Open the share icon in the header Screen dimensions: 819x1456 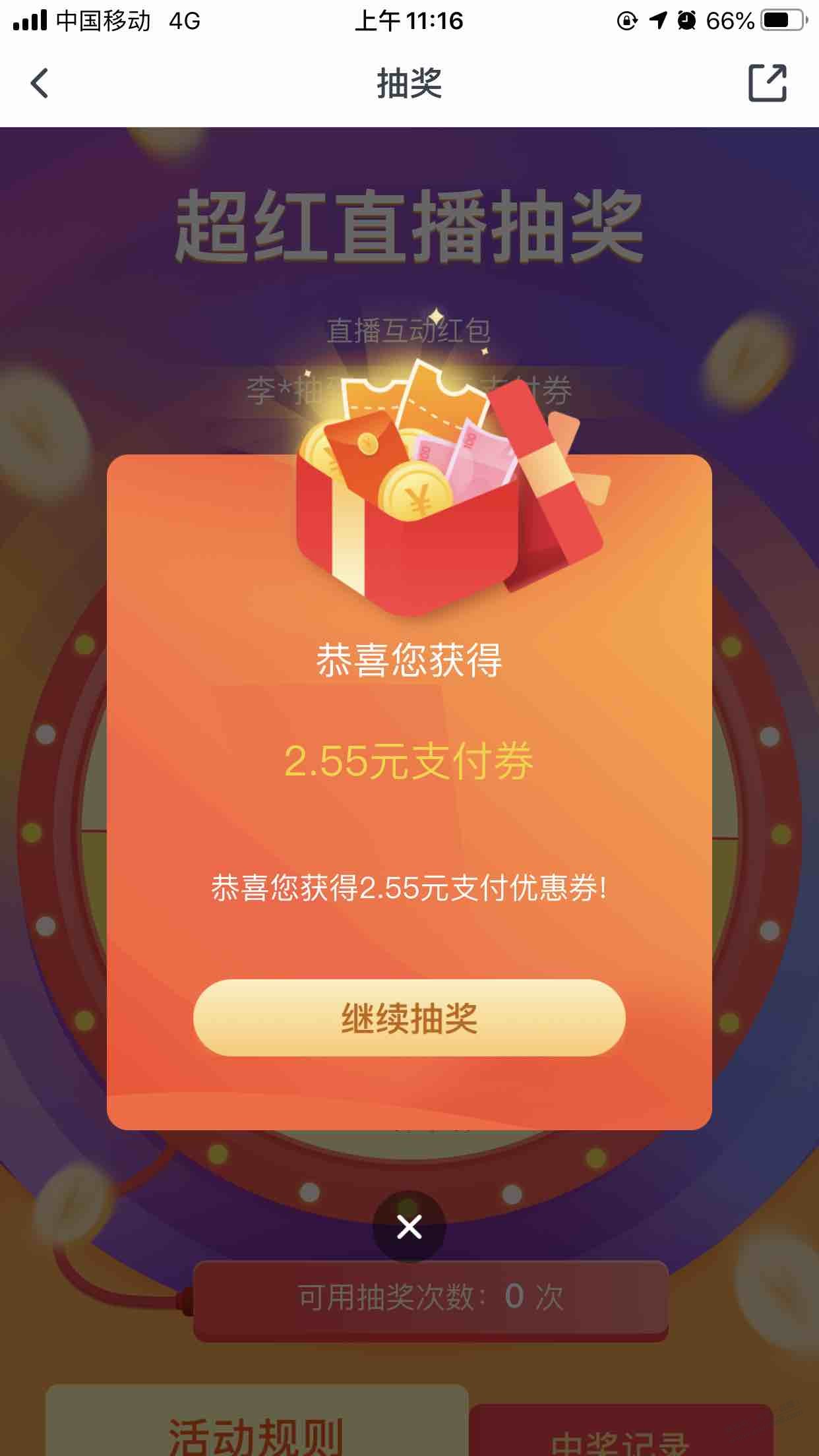(x=767, y=83)
